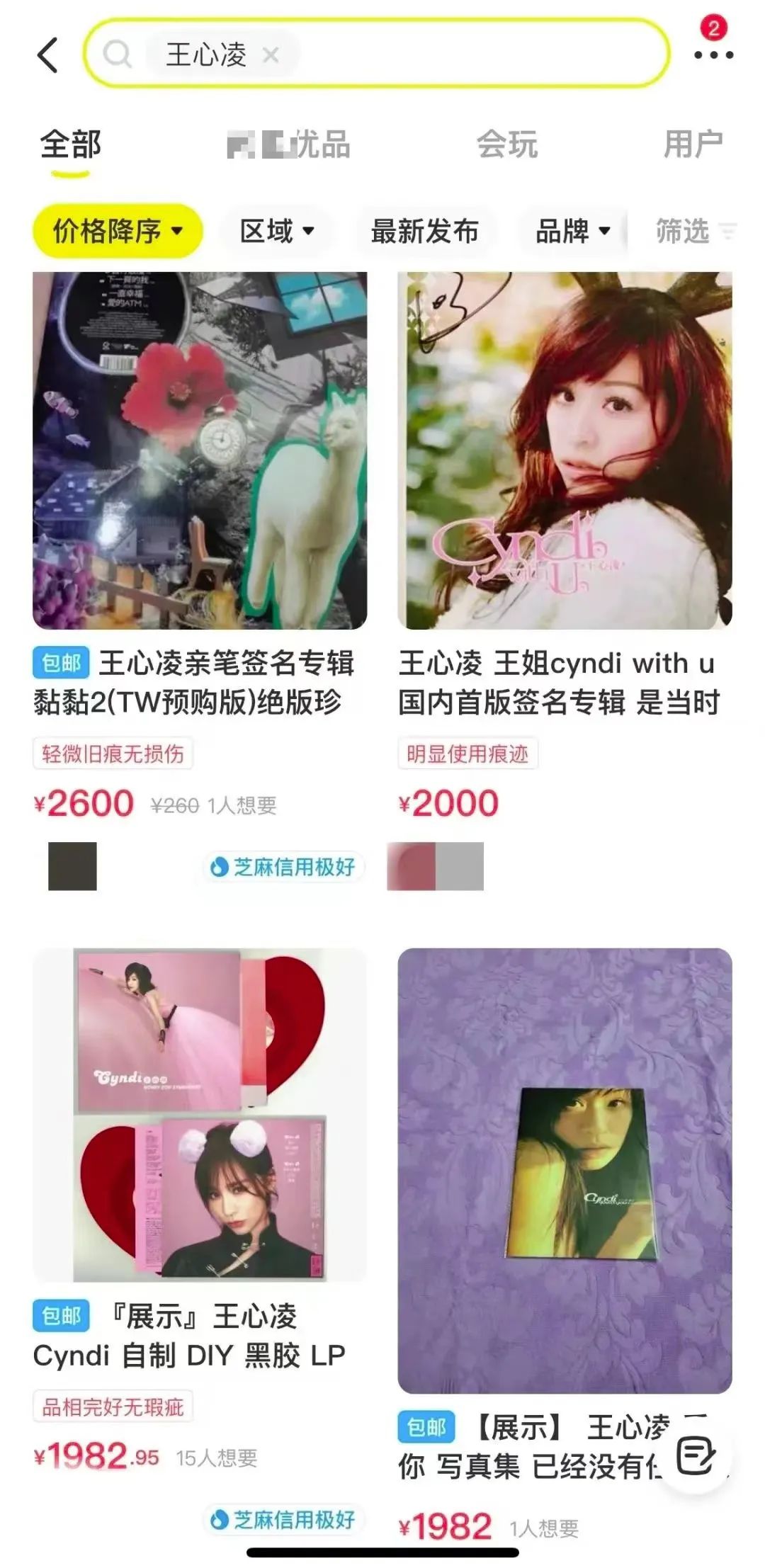Tap the back arrow to return

(47, 55)
